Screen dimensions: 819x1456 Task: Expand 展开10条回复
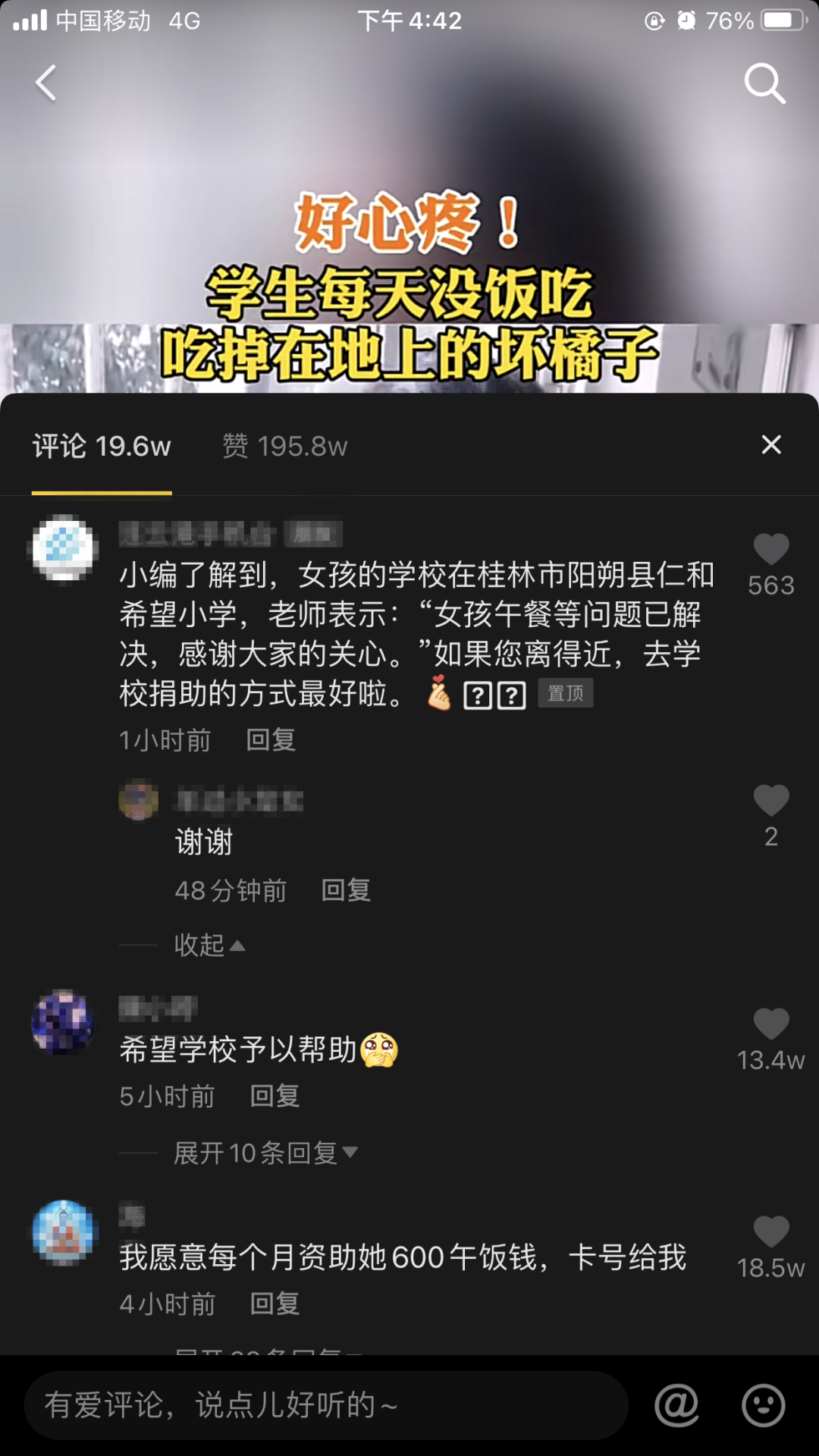pos(265,1153)
